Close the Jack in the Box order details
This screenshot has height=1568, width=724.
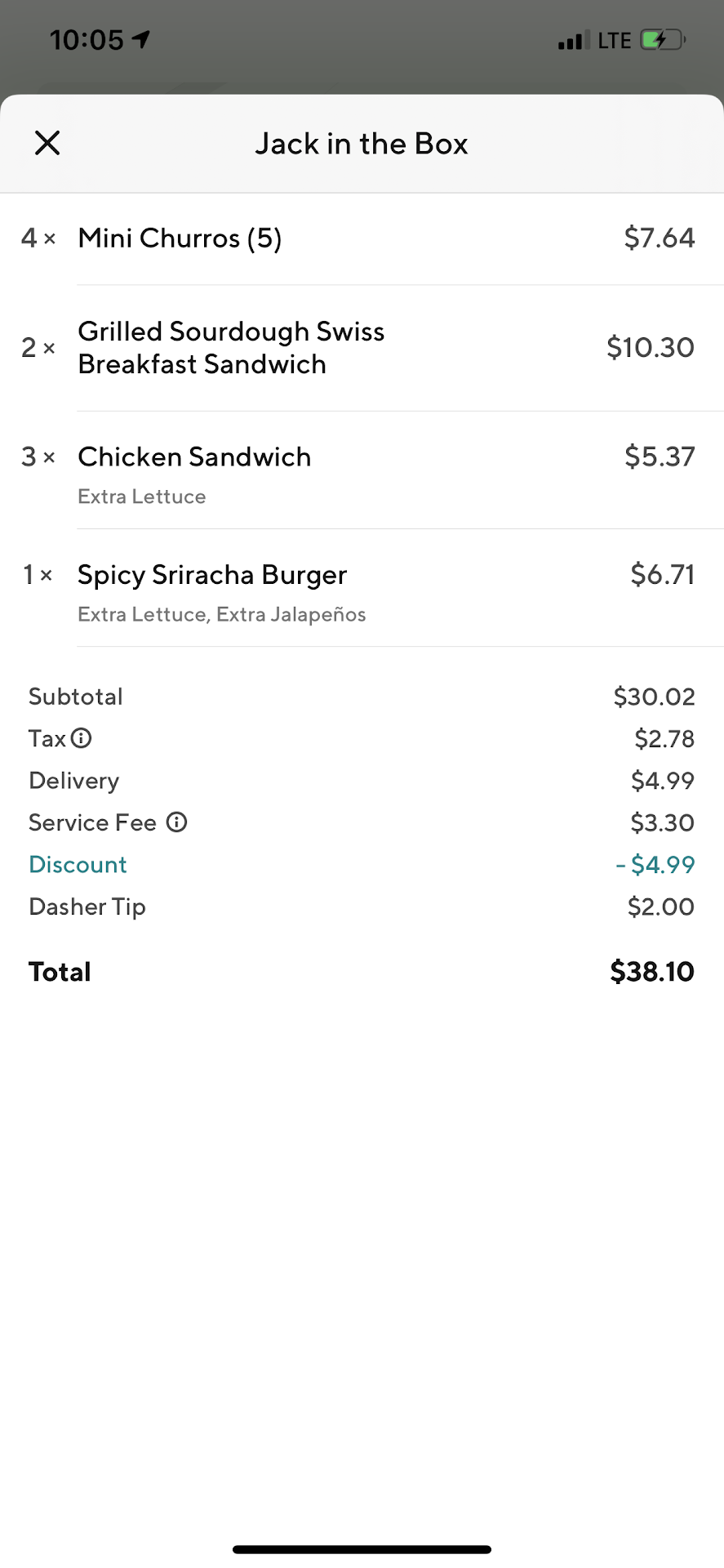click(47, 143)
